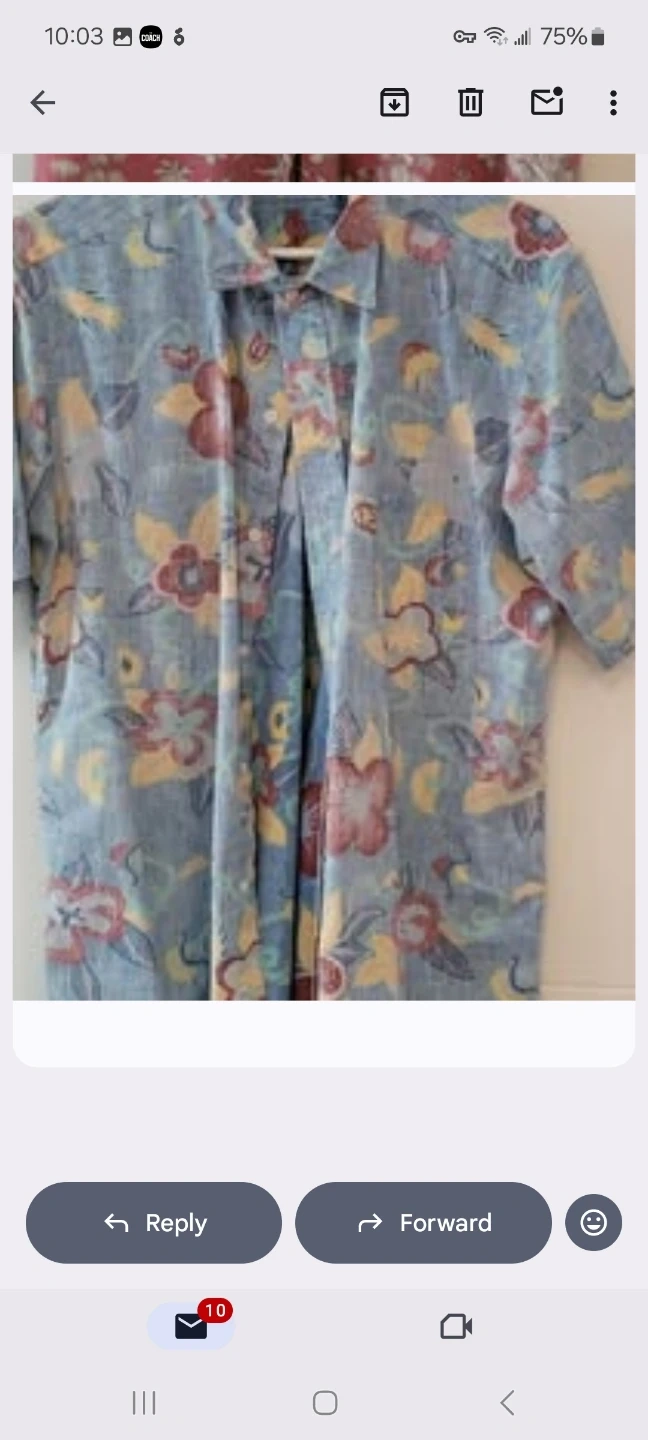Mark the email as unread
This screenshot has width=648, height=1440.
[546, 102]
